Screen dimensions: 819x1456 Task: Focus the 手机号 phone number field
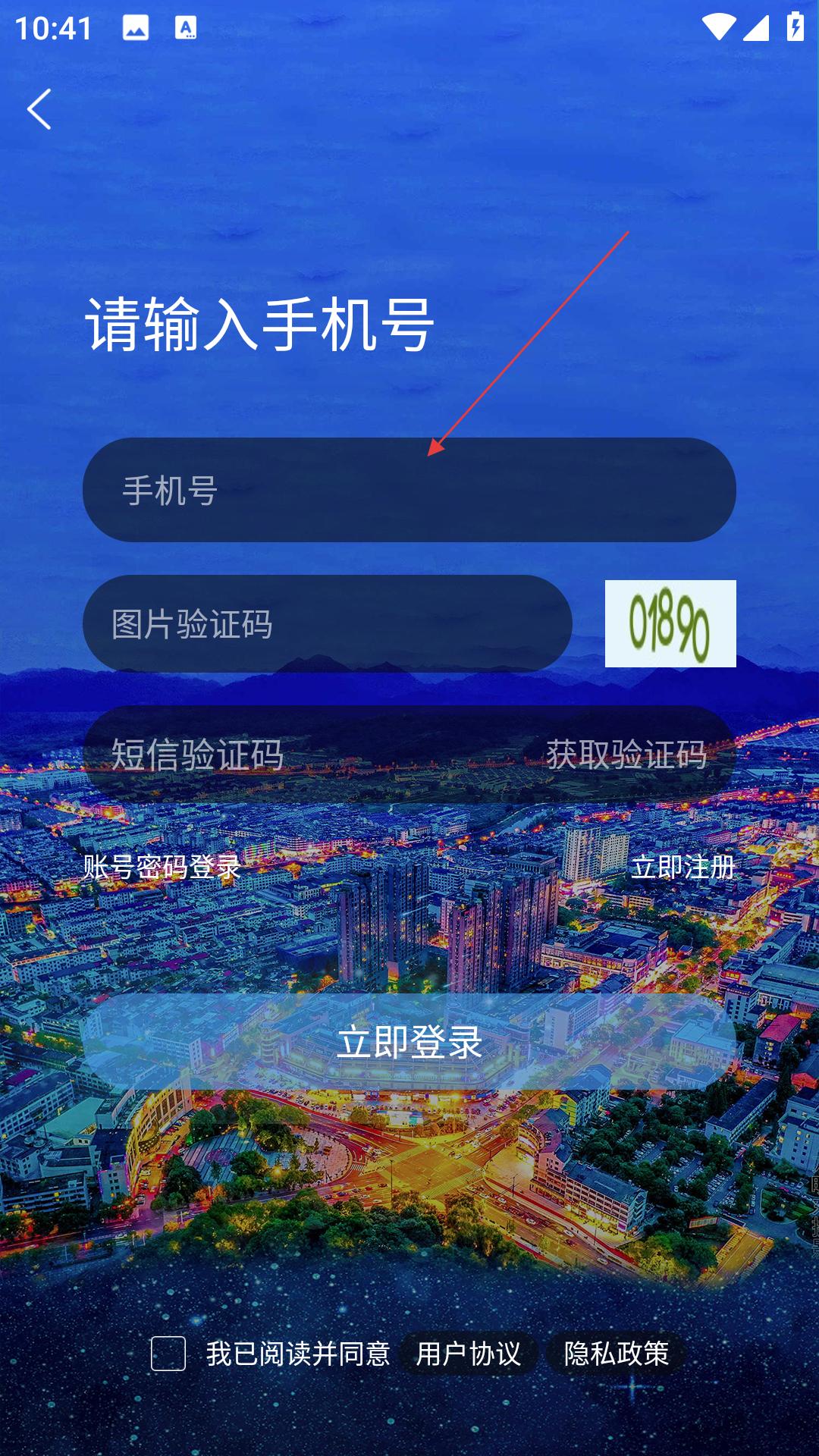click(409, 490)
